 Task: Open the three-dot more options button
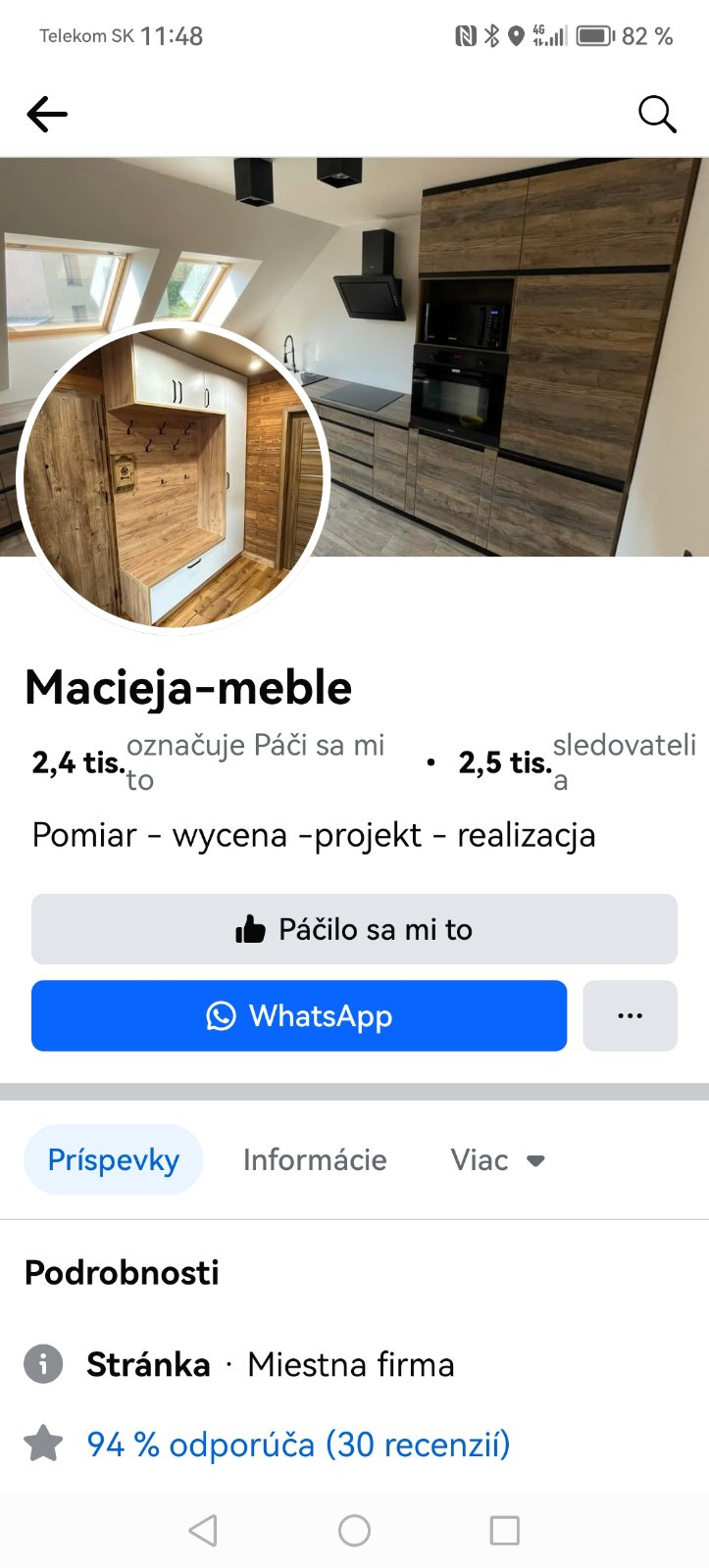click(x=630, y=1016)
